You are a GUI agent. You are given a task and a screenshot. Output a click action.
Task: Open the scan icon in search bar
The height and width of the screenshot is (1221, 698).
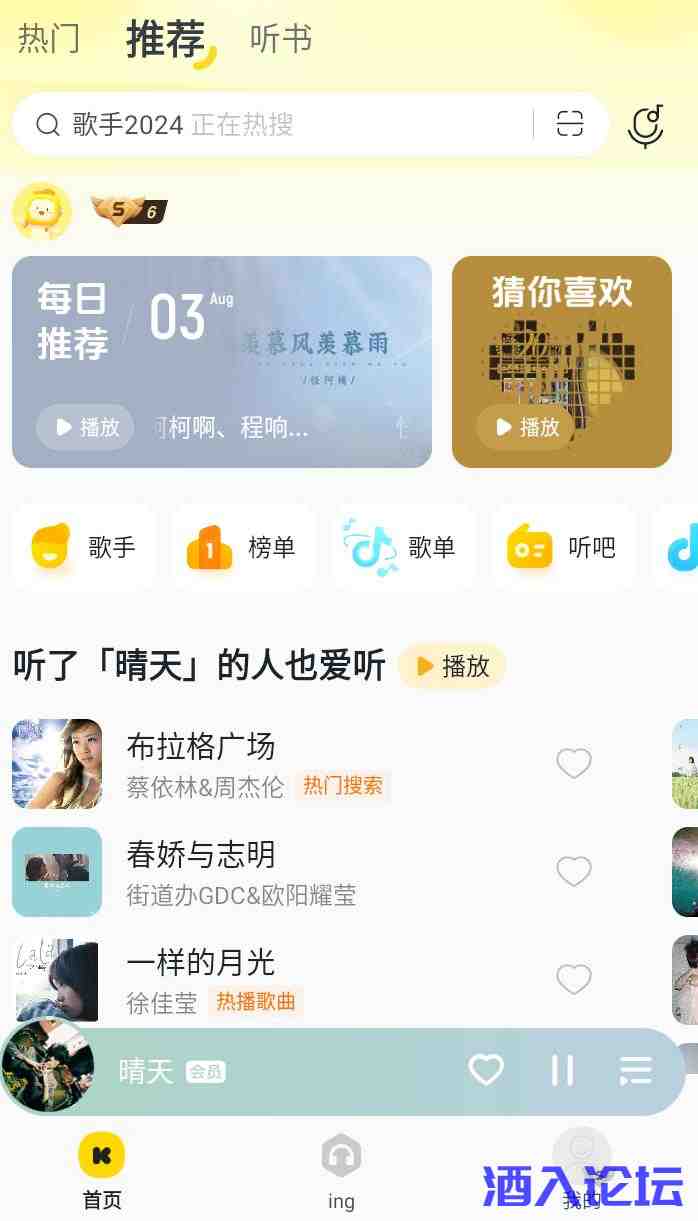point(570,125)
